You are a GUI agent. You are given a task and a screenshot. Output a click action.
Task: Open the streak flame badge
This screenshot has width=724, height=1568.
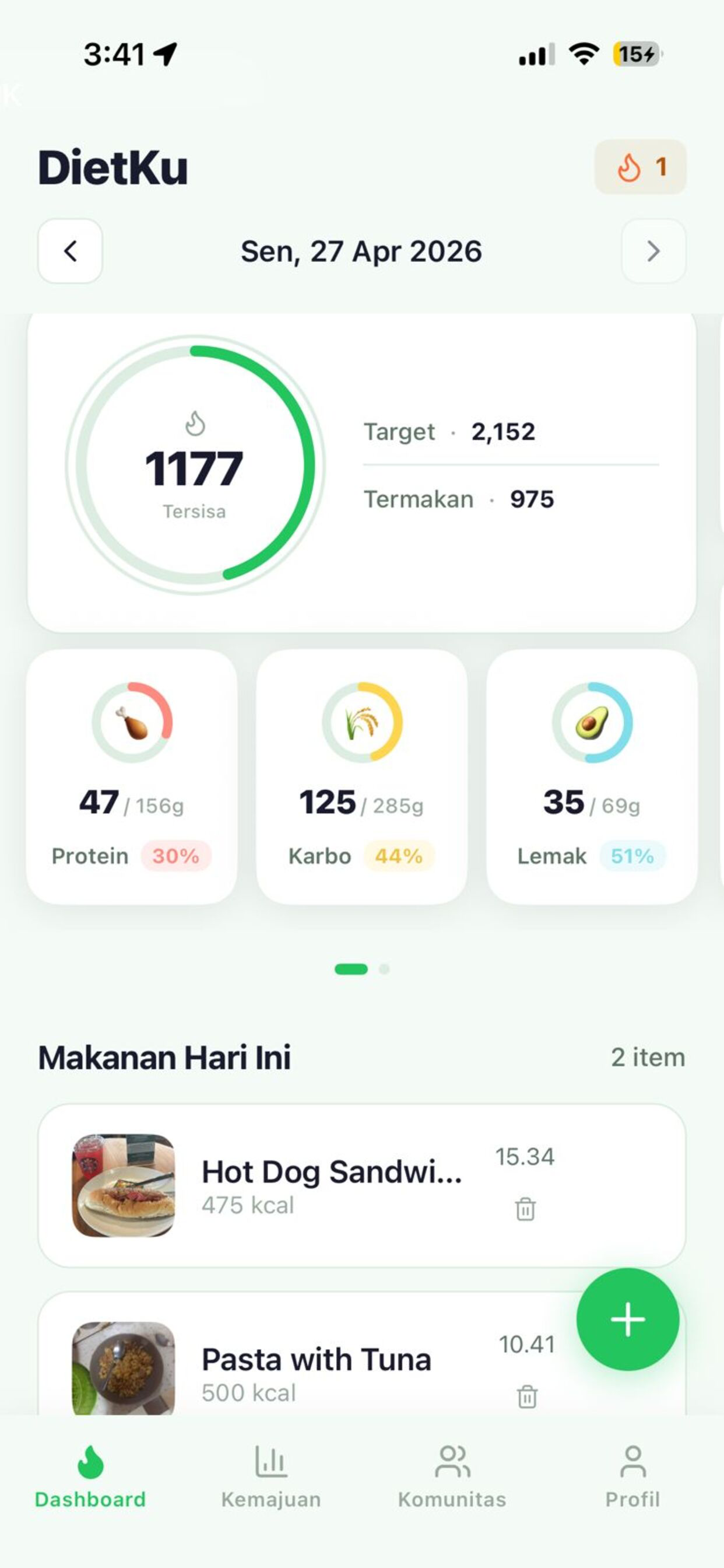pos(641,167)
